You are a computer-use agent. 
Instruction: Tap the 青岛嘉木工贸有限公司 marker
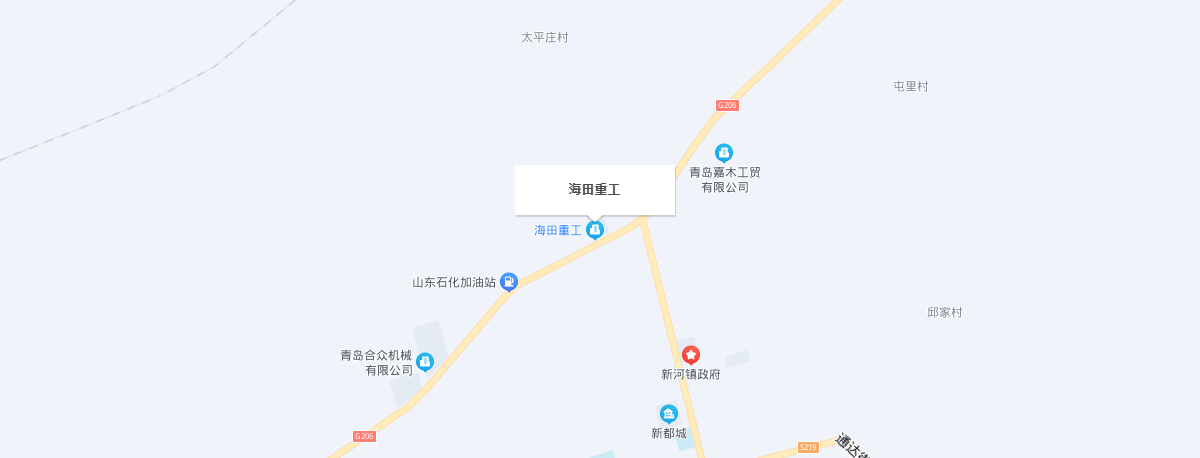click(724, 152)
